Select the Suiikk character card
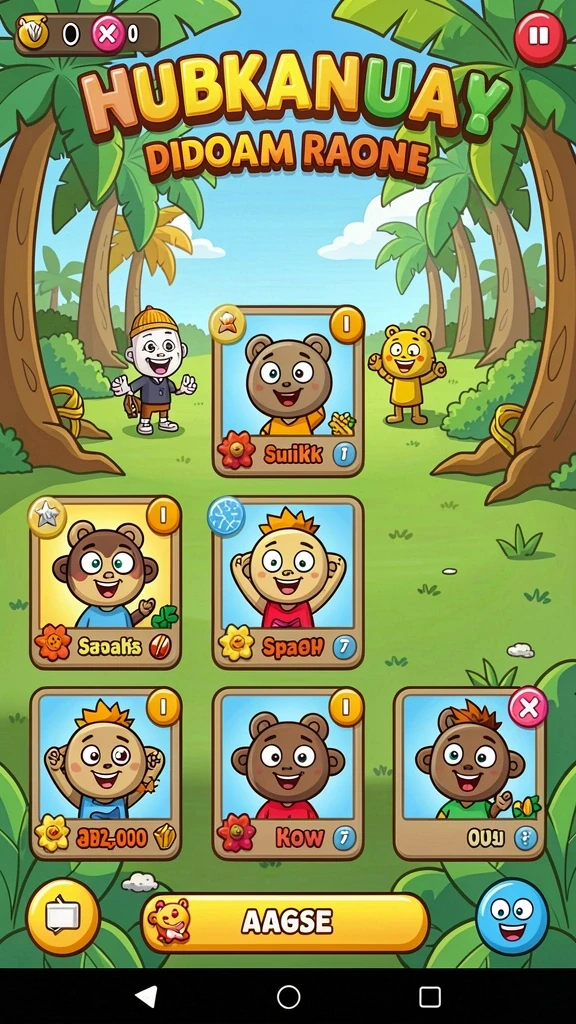This screenshot has height=1024, width=576. pos(288,392)
